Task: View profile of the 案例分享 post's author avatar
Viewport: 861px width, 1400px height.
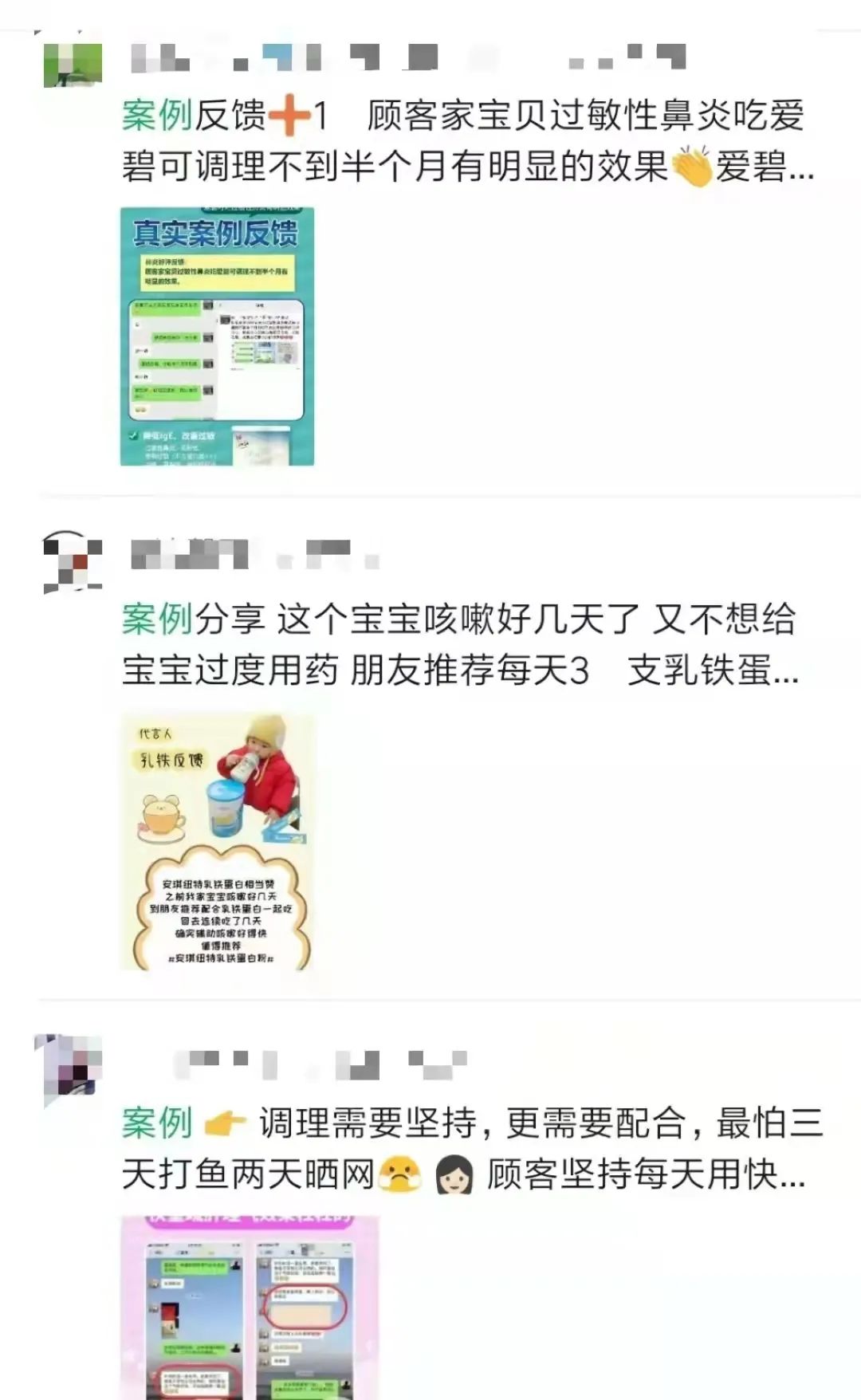Action: [73, 563]
